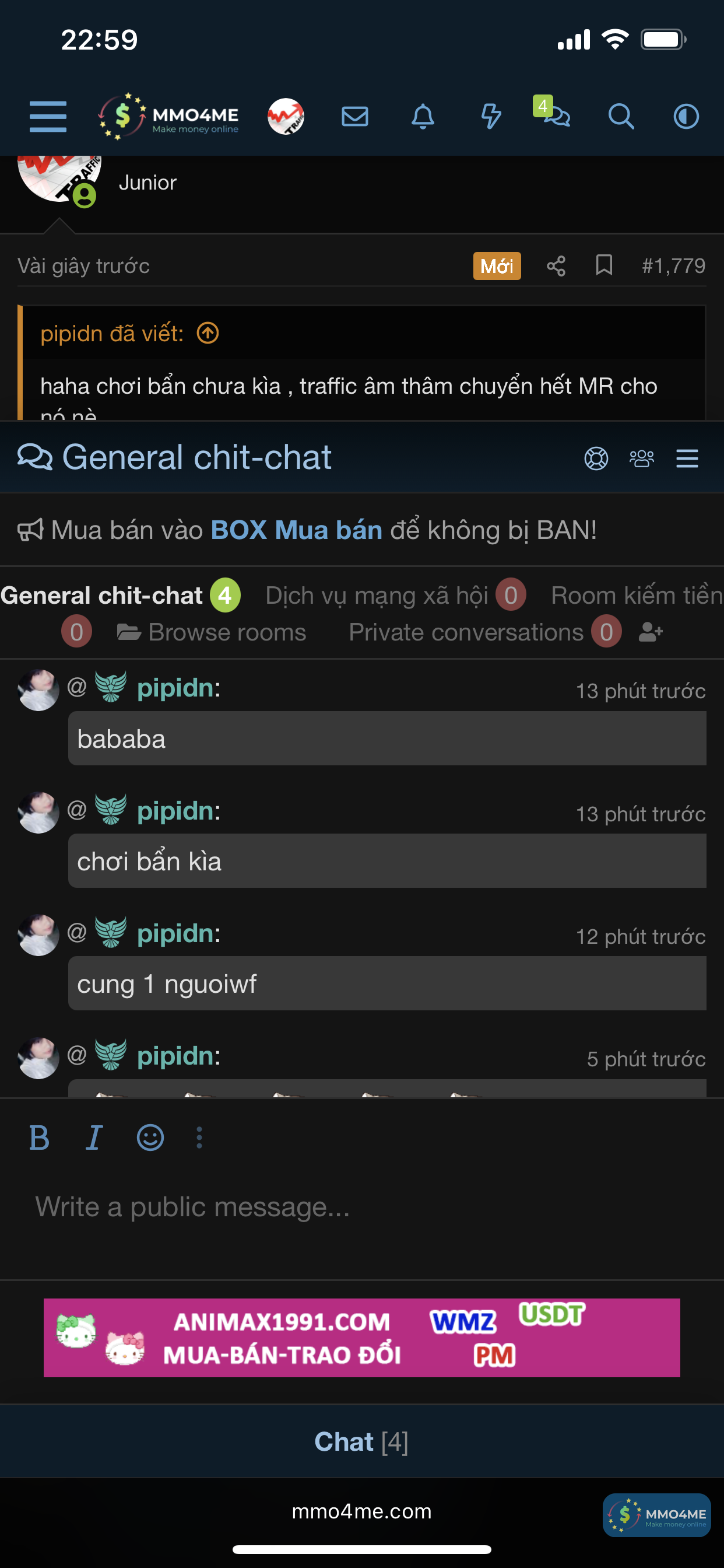The image size is (724, 1568).
Task: Open the hamburger navigation menu
Action: [48, 116]
